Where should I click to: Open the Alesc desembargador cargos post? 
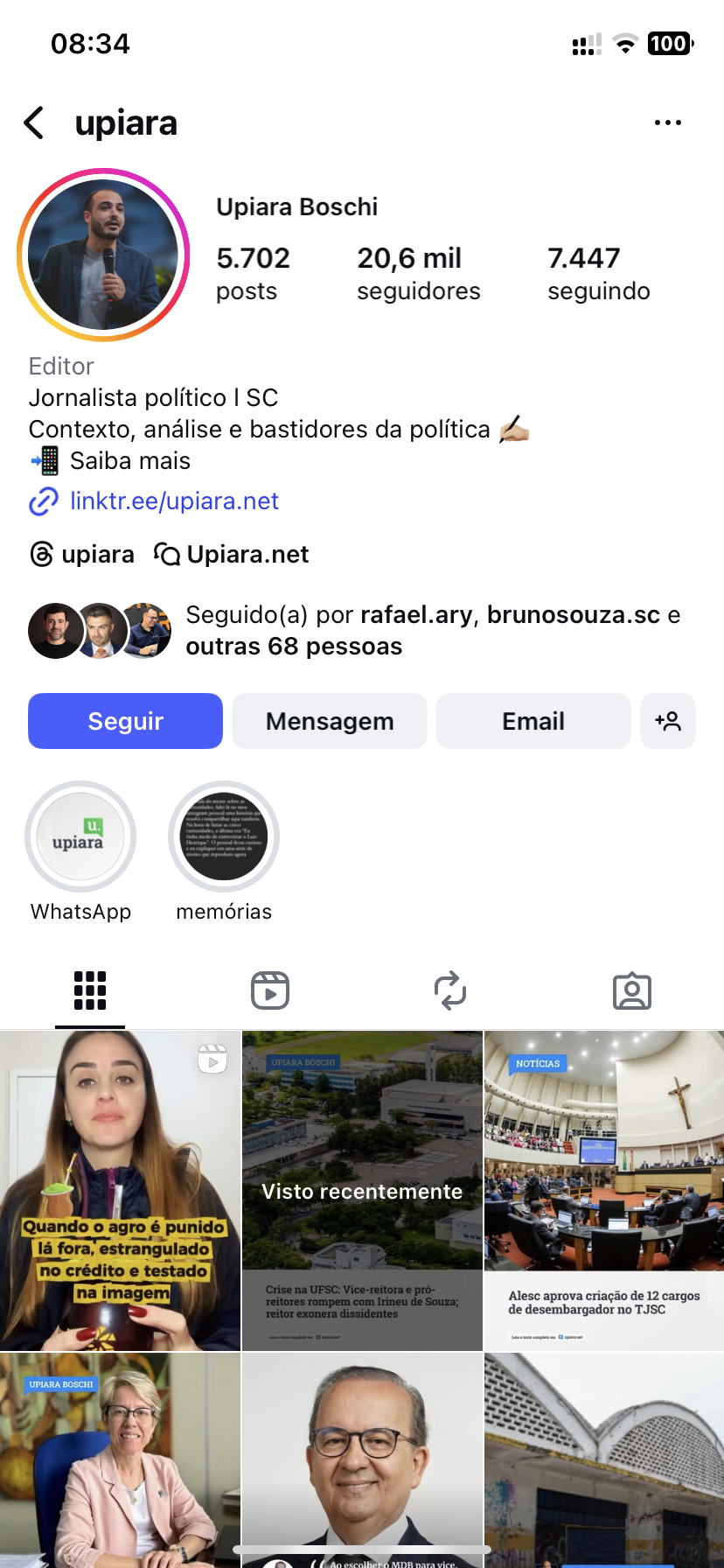click(604, 1190)
